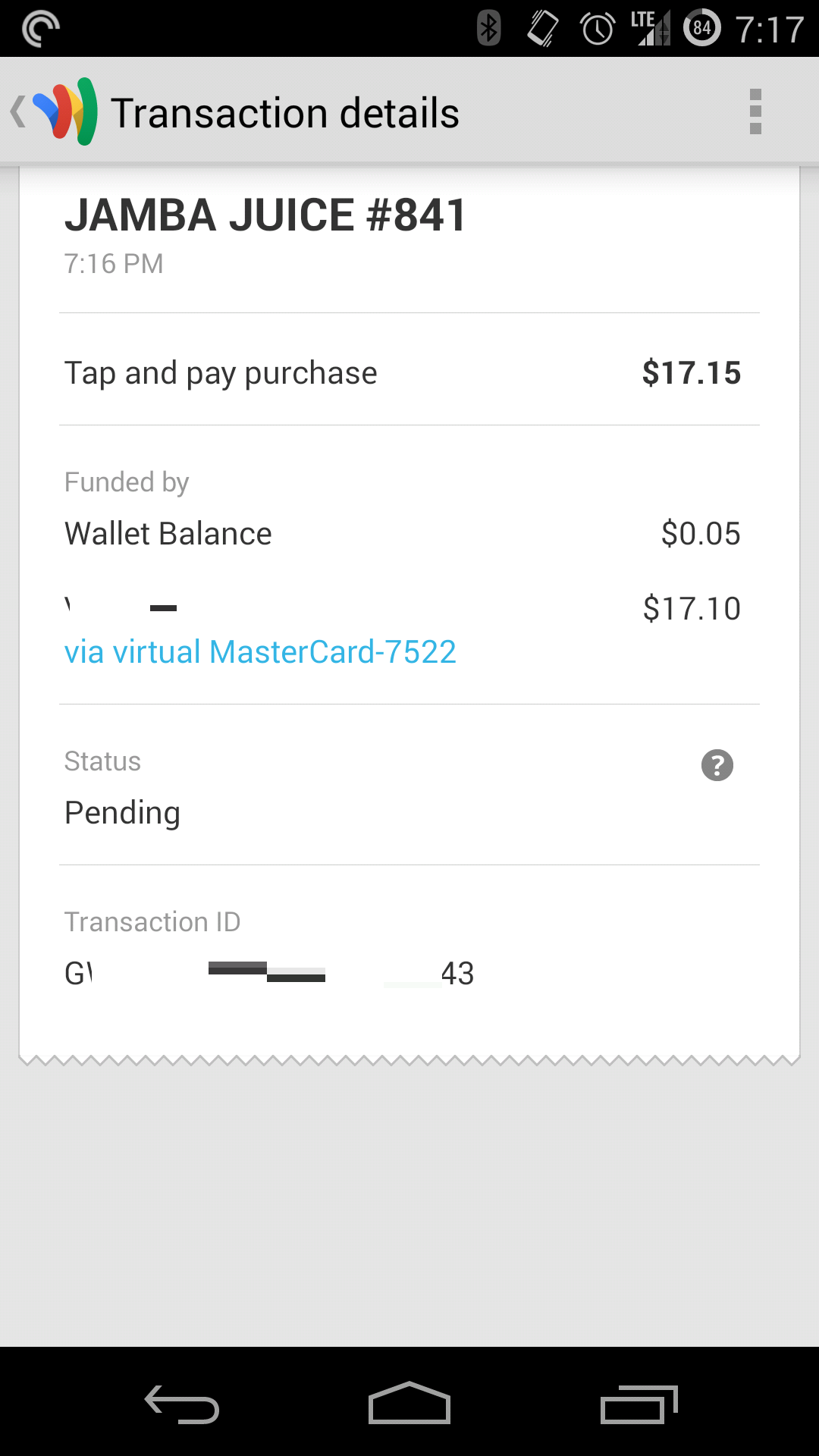Open the virtual MasterCard-7522 link
This screenshot has height=1456, width=819.
point(260,652)
